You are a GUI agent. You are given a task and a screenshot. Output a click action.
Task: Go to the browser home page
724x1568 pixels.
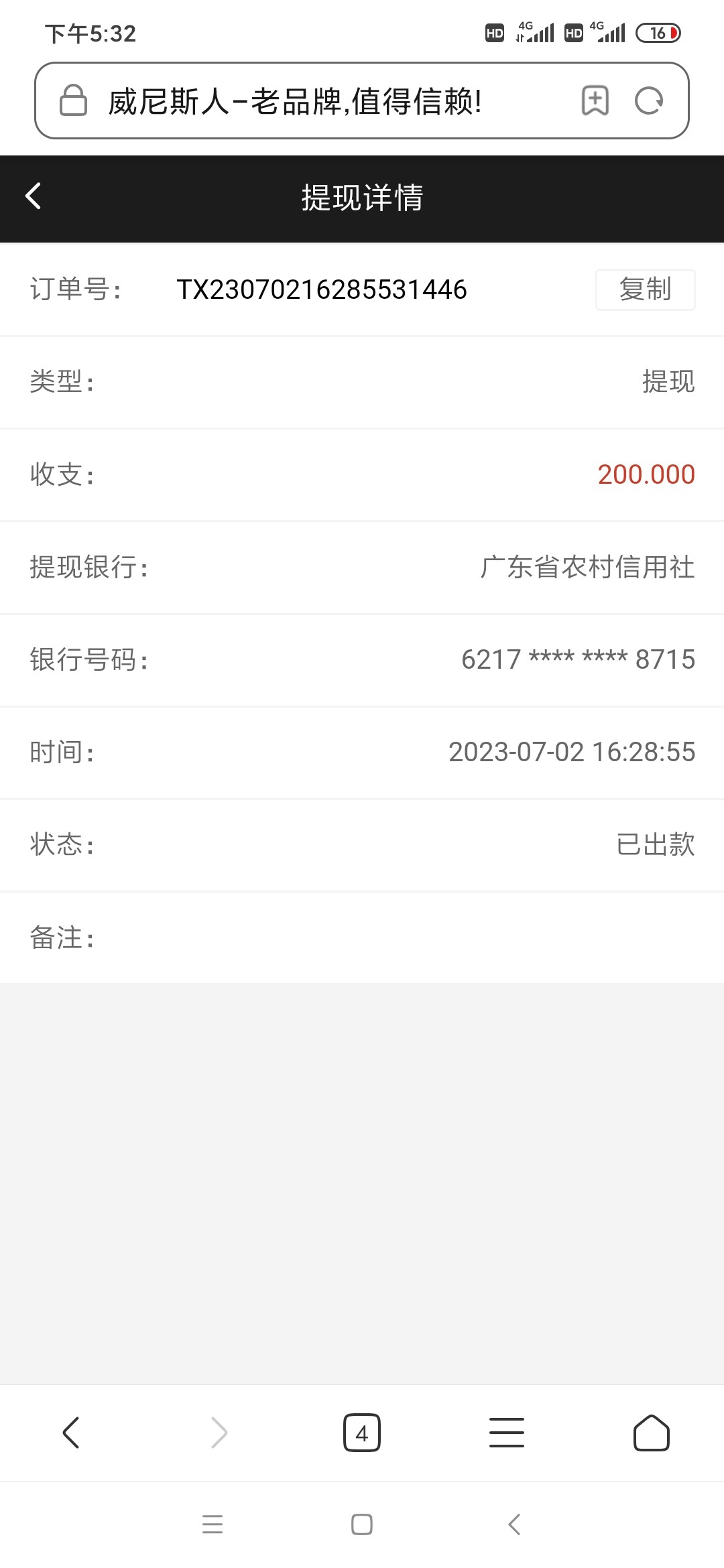point(651,1433)
